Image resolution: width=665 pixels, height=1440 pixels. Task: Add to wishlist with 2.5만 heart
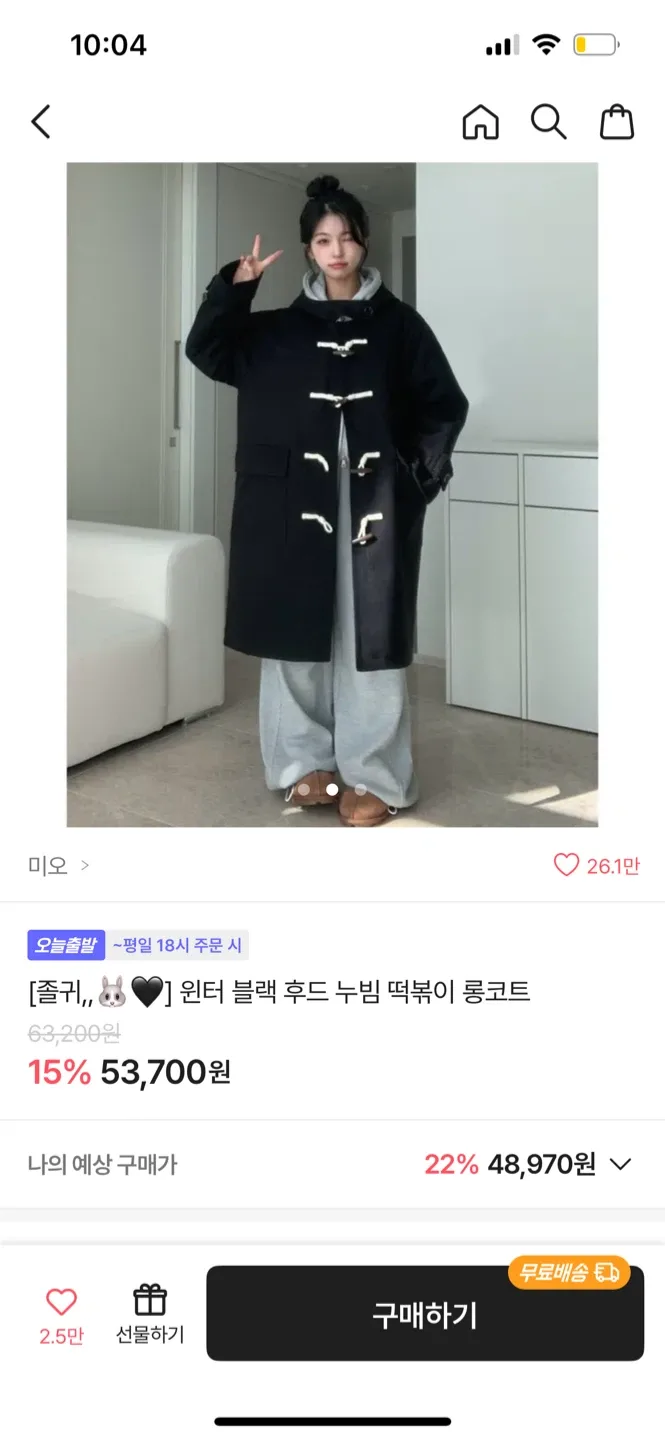[62, 1314]
